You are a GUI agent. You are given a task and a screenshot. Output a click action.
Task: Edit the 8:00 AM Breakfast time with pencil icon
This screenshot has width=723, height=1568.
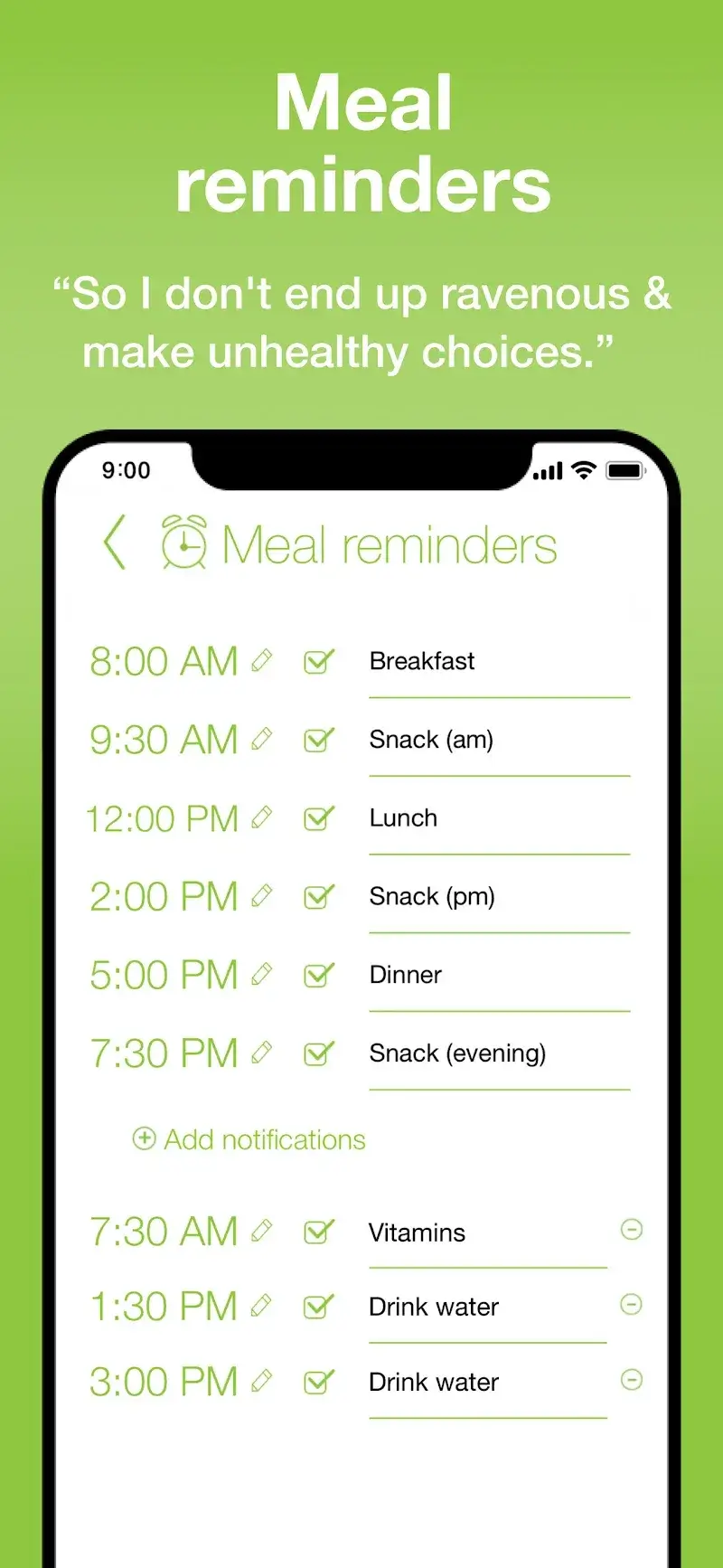pyautogui.click(x=261, y=661)
